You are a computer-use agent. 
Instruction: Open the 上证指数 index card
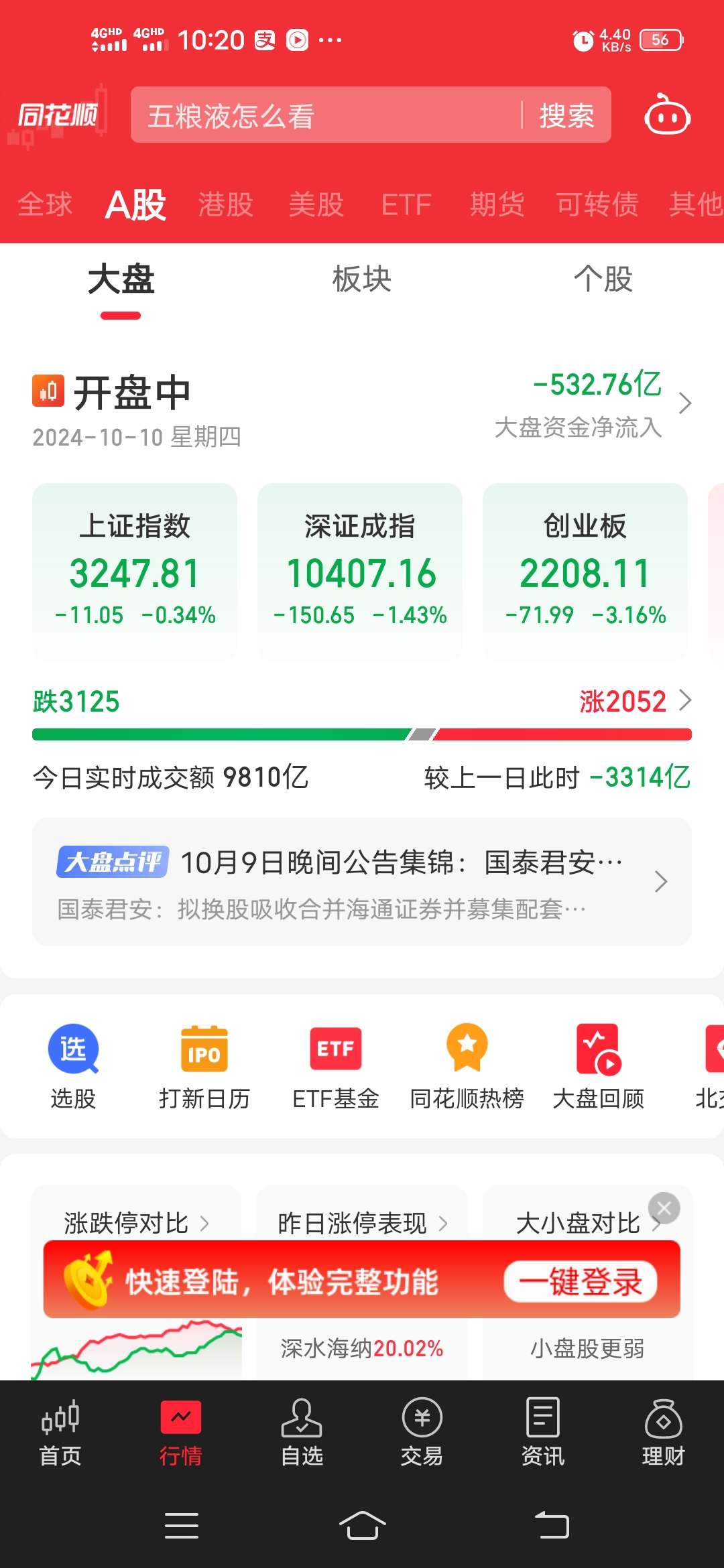135,570
